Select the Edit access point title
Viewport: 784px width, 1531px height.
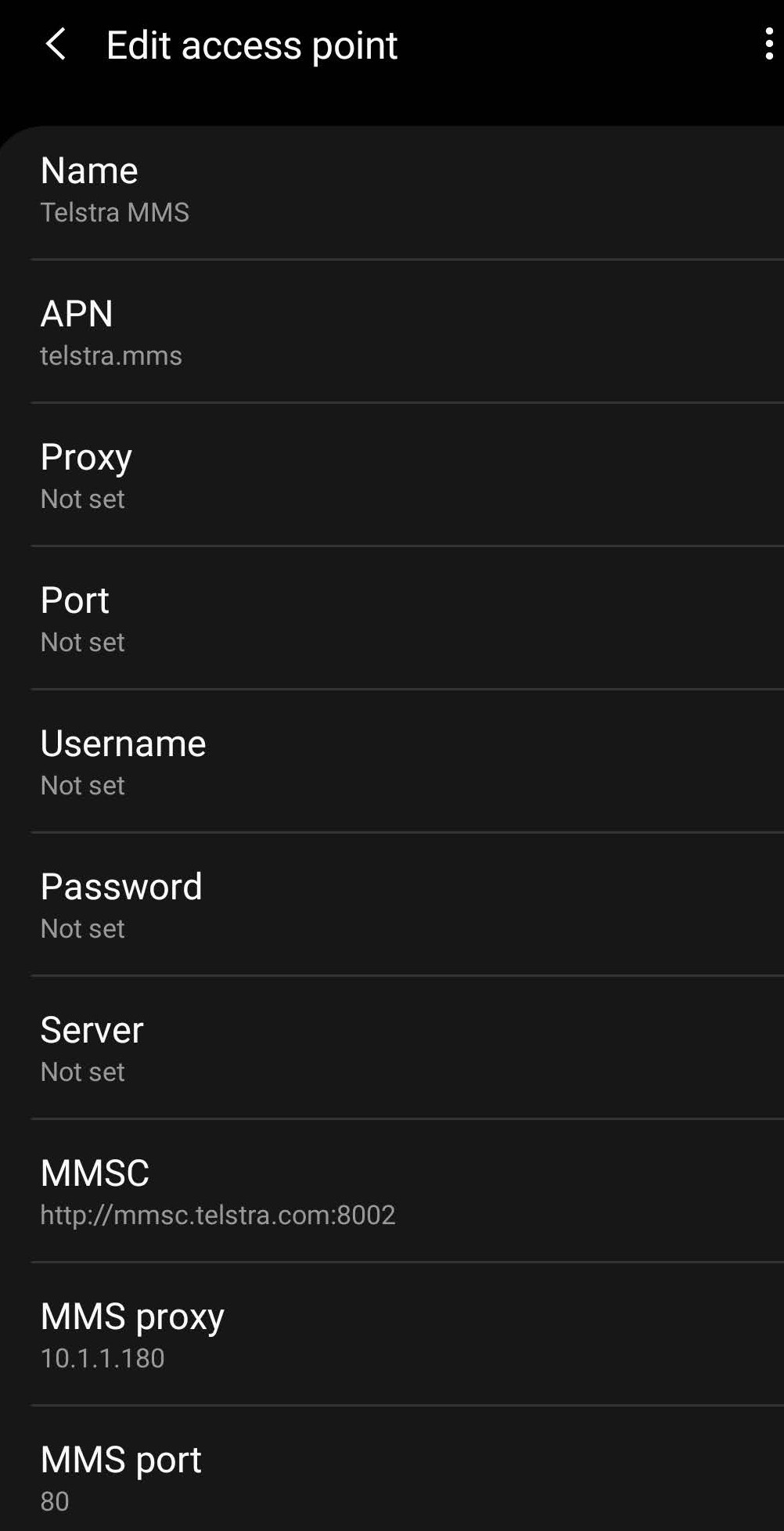(251, 45)
